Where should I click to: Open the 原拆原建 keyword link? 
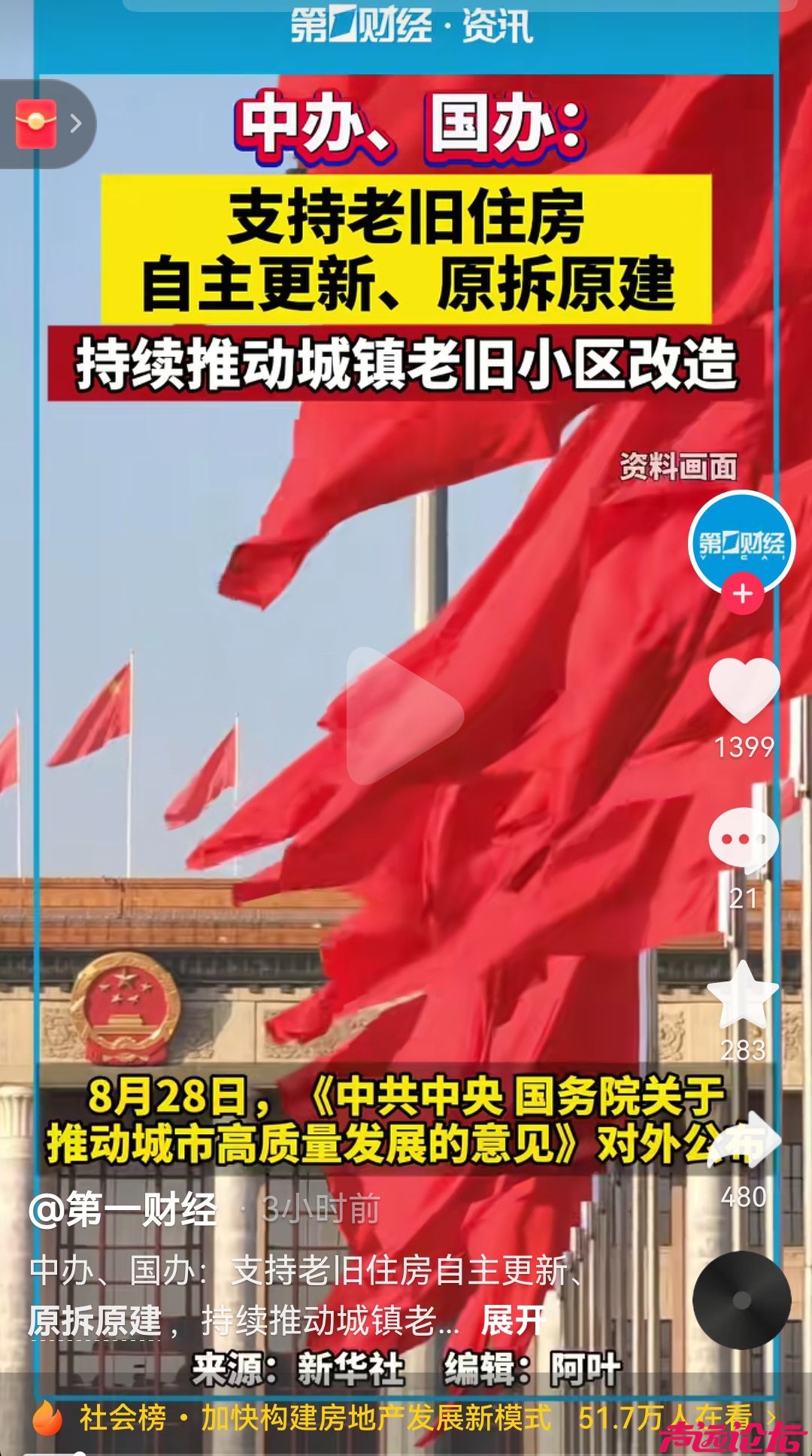pos(95,1321)
